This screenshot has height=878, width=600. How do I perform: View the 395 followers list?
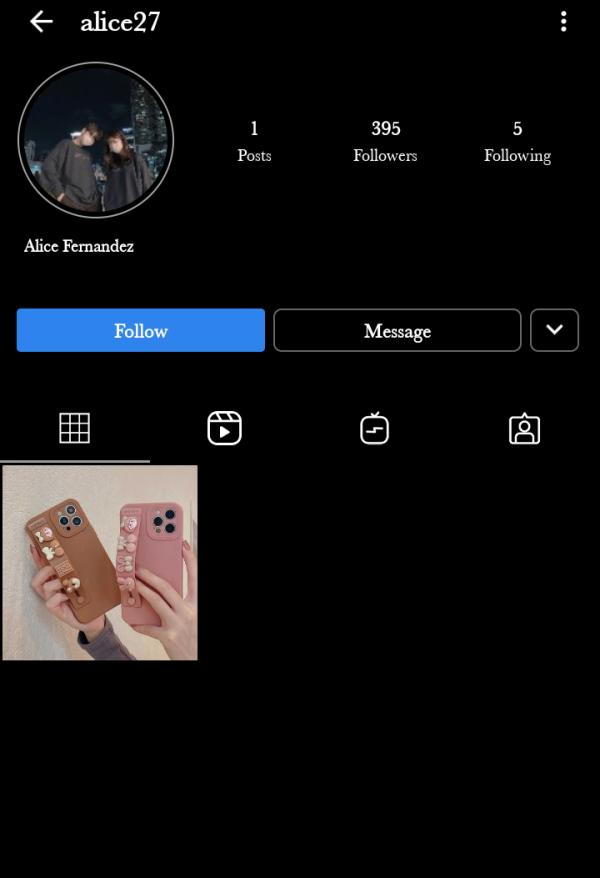pyautogui.click(x=385, y=141)
